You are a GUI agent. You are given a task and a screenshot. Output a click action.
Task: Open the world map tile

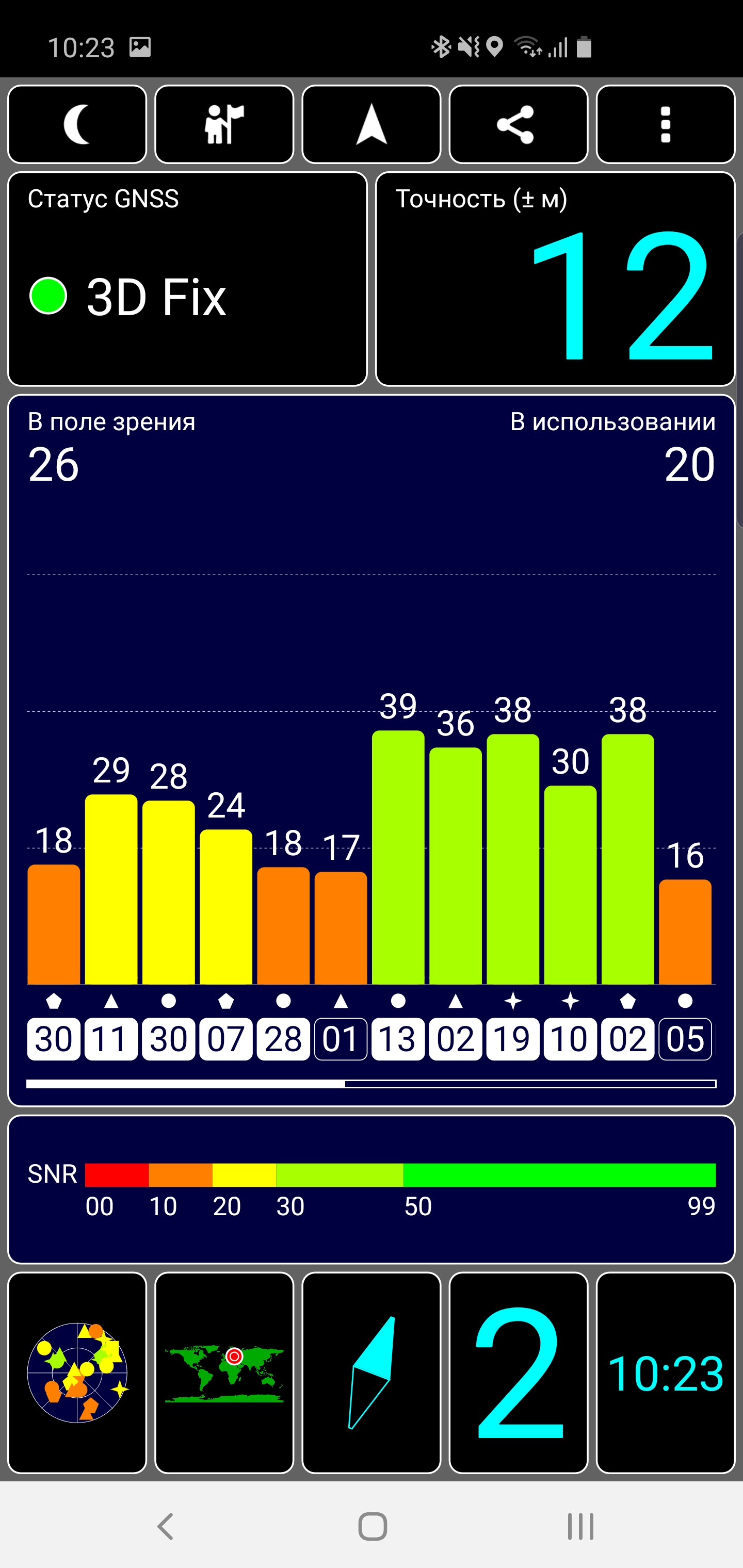(224, 1373)
